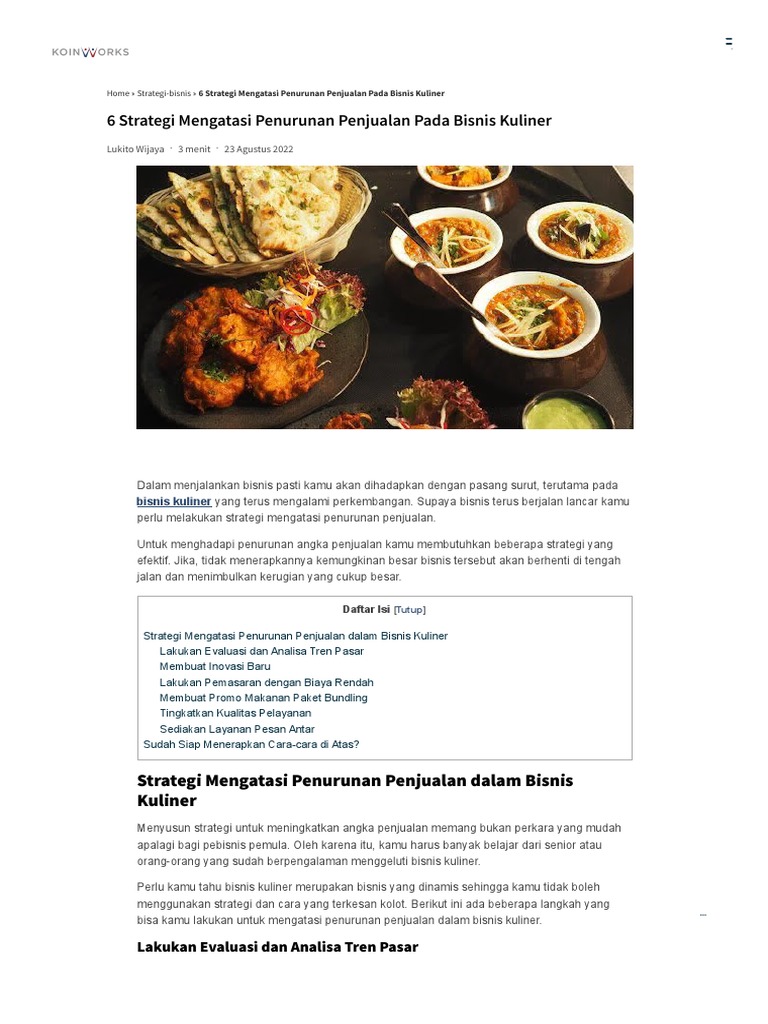Jump to Lakukan Evaluasi dan Analisa Tren Pasar
This screenshot has height=1024, width=768.
[261, 651]
